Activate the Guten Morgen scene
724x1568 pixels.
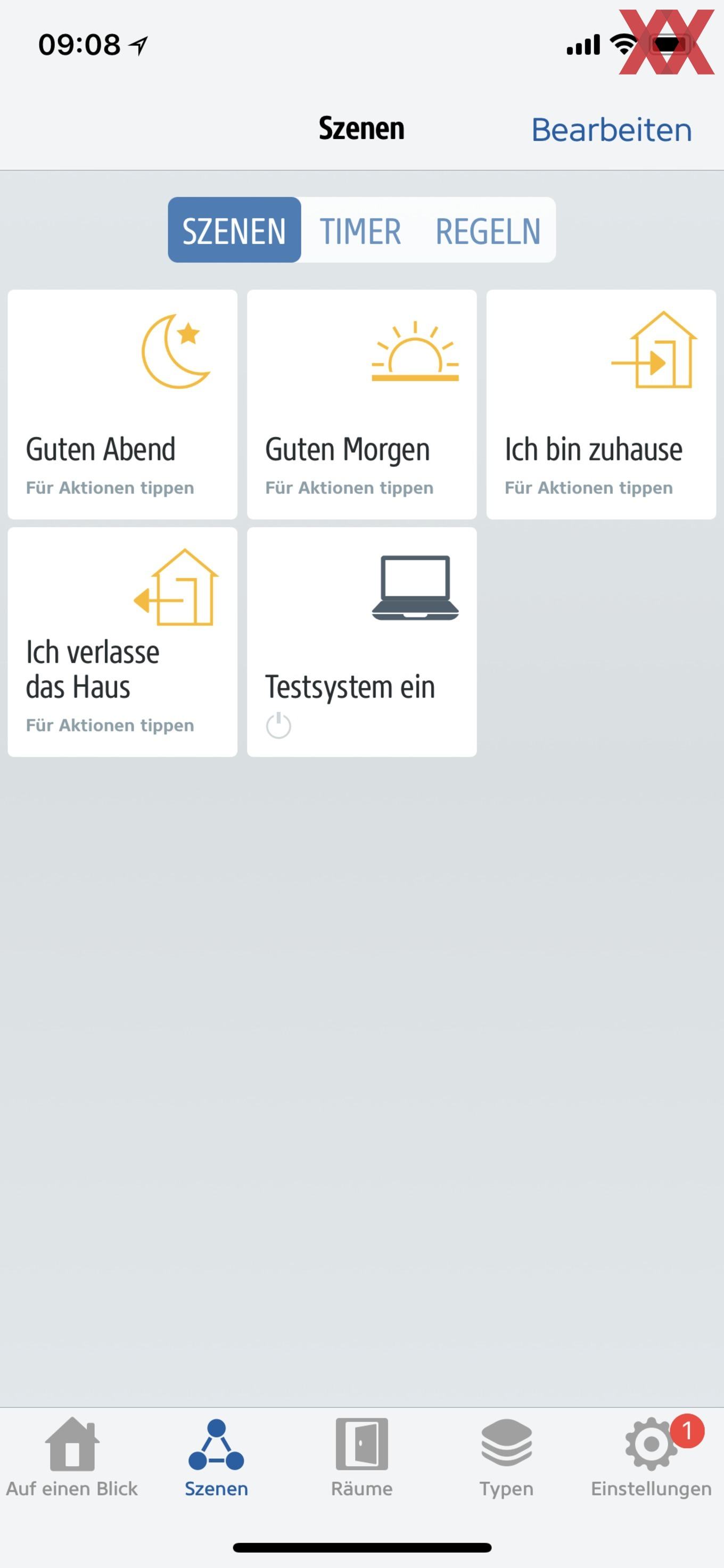tap(362, 404)
